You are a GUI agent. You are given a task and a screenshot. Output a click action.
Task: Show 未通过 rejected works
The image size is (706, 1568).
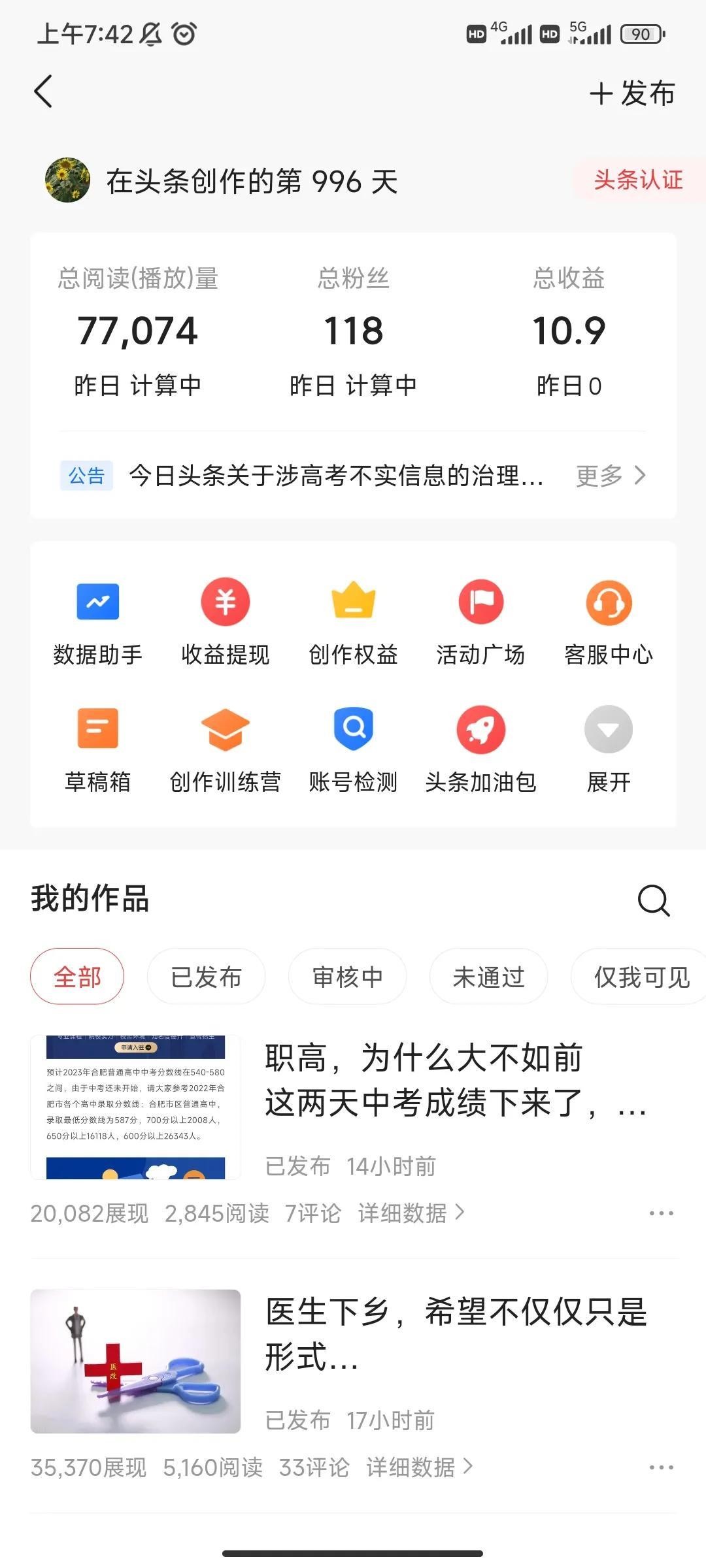[x=488, y=977]
